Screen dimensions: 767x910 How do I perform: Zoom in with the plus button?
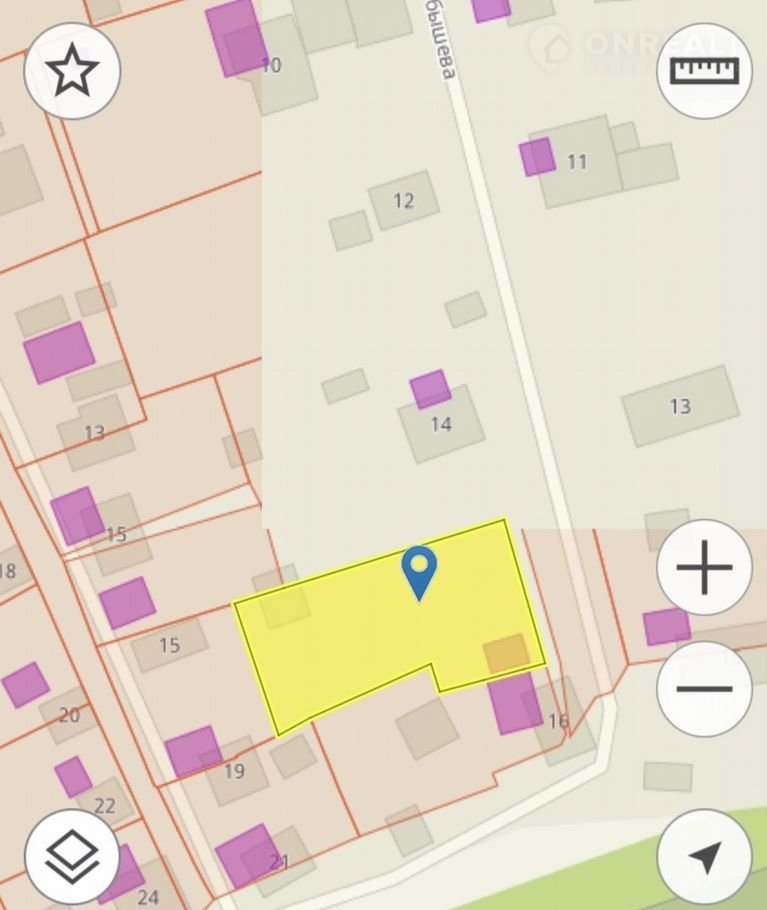[704, 567]
